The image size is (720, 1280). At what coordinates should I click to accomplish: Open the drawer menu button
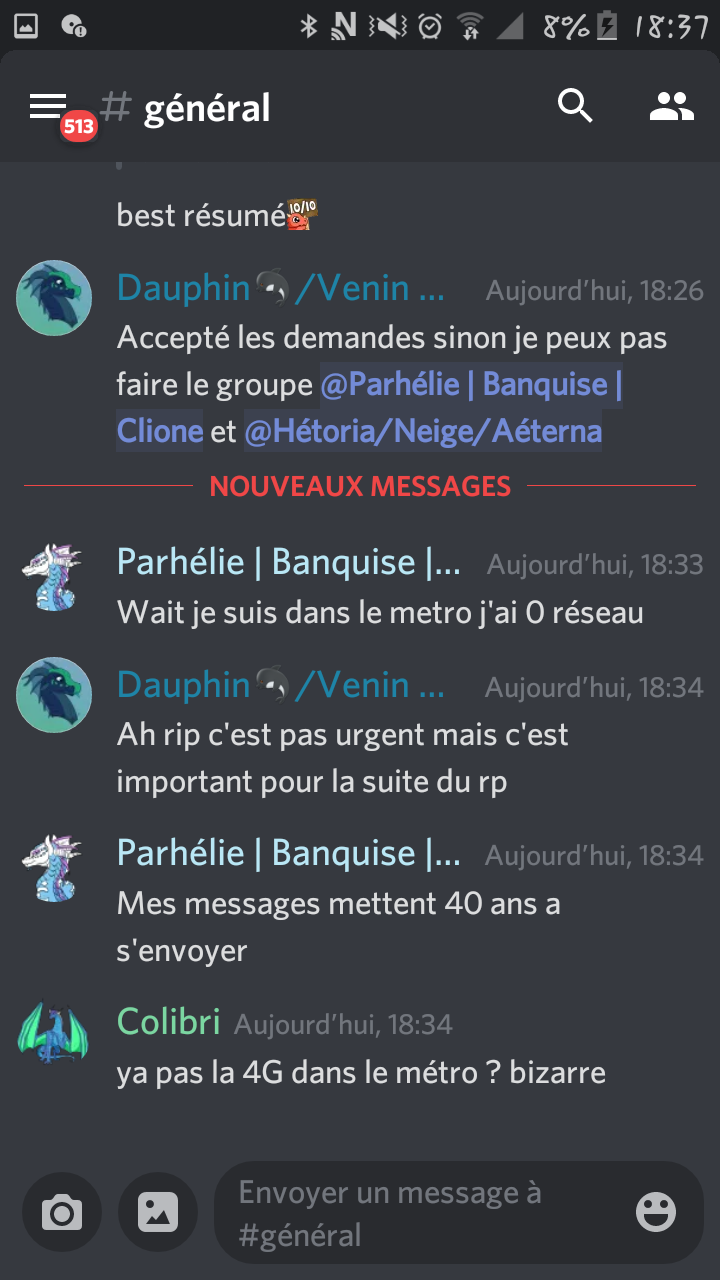(x=48, y=106)
